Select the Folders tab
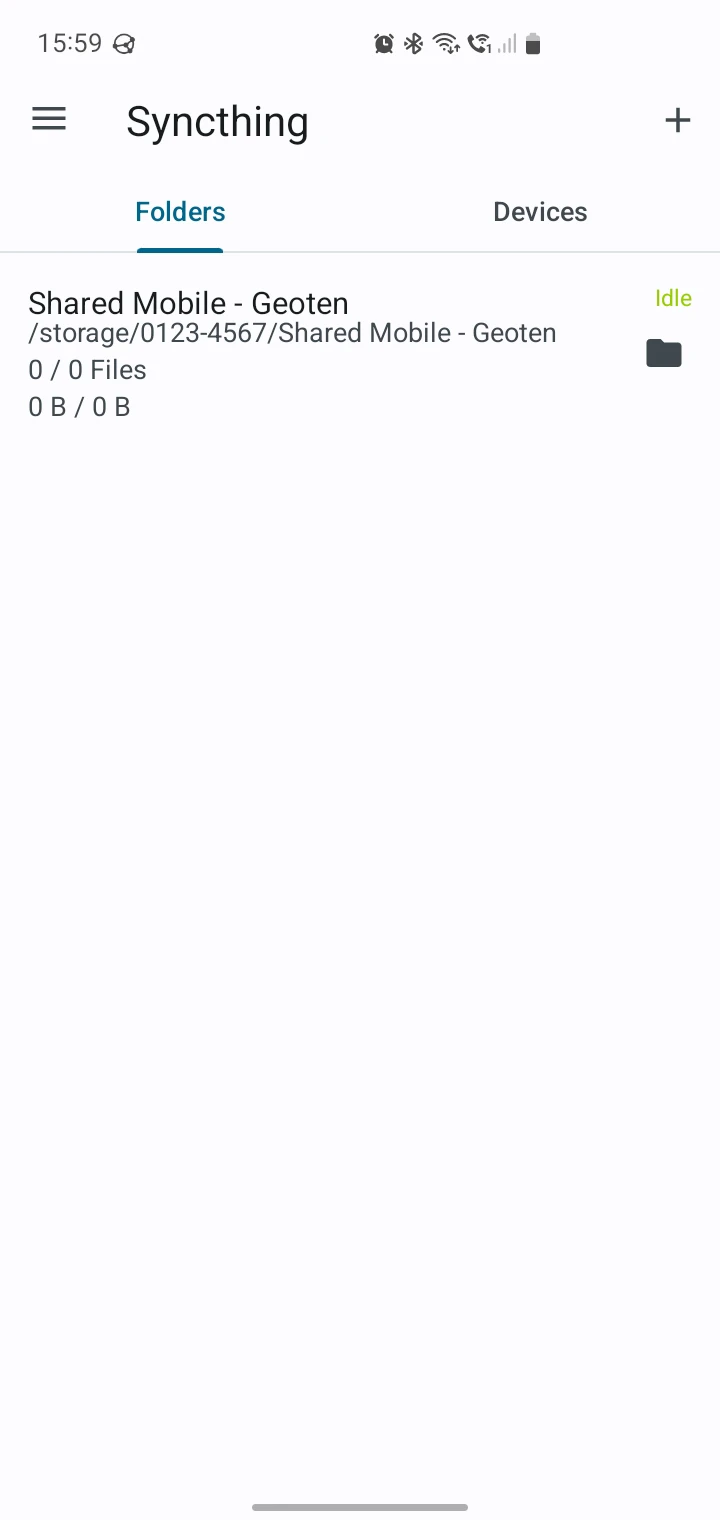This screenshot has width=720, height=1520. pos(180,211)
